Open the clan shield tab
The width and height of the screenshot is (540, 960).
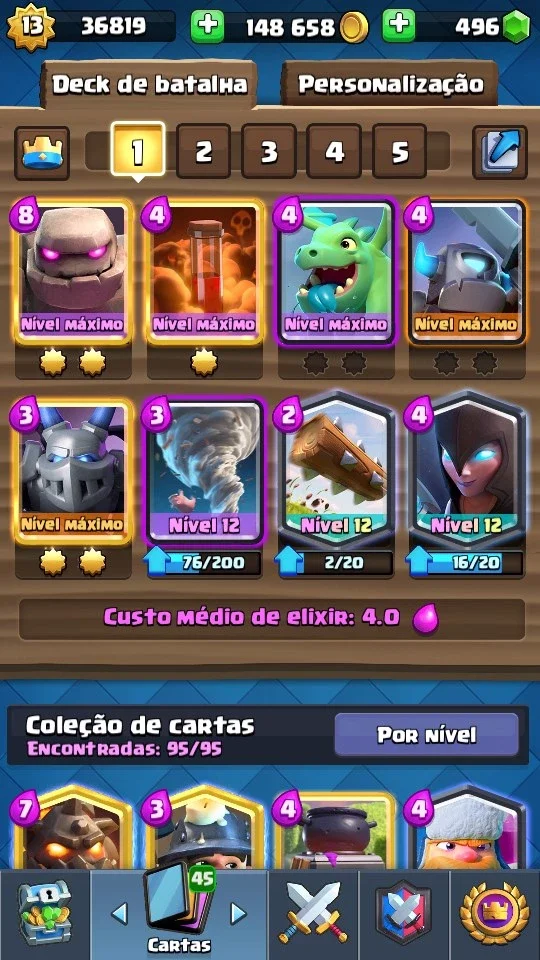pos(403,915)
